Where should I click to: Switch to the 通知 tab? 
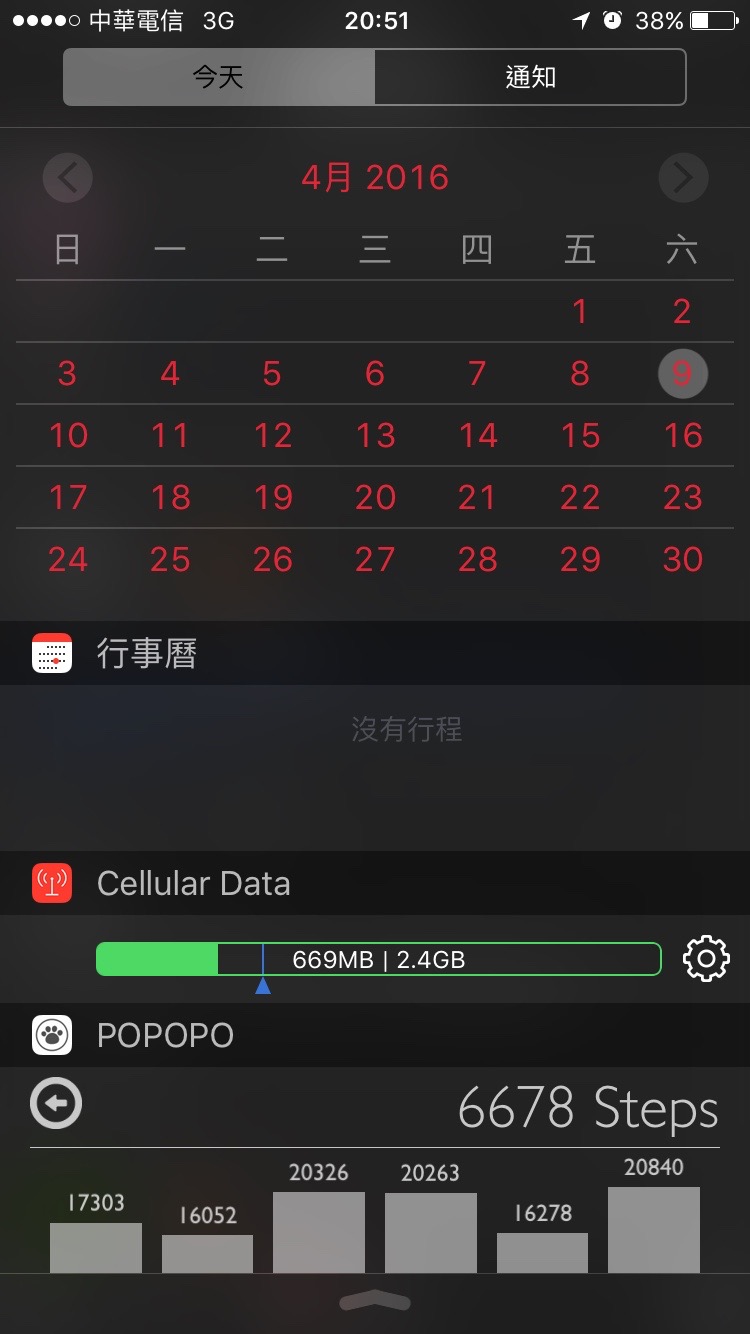click(x=530, y=77)
